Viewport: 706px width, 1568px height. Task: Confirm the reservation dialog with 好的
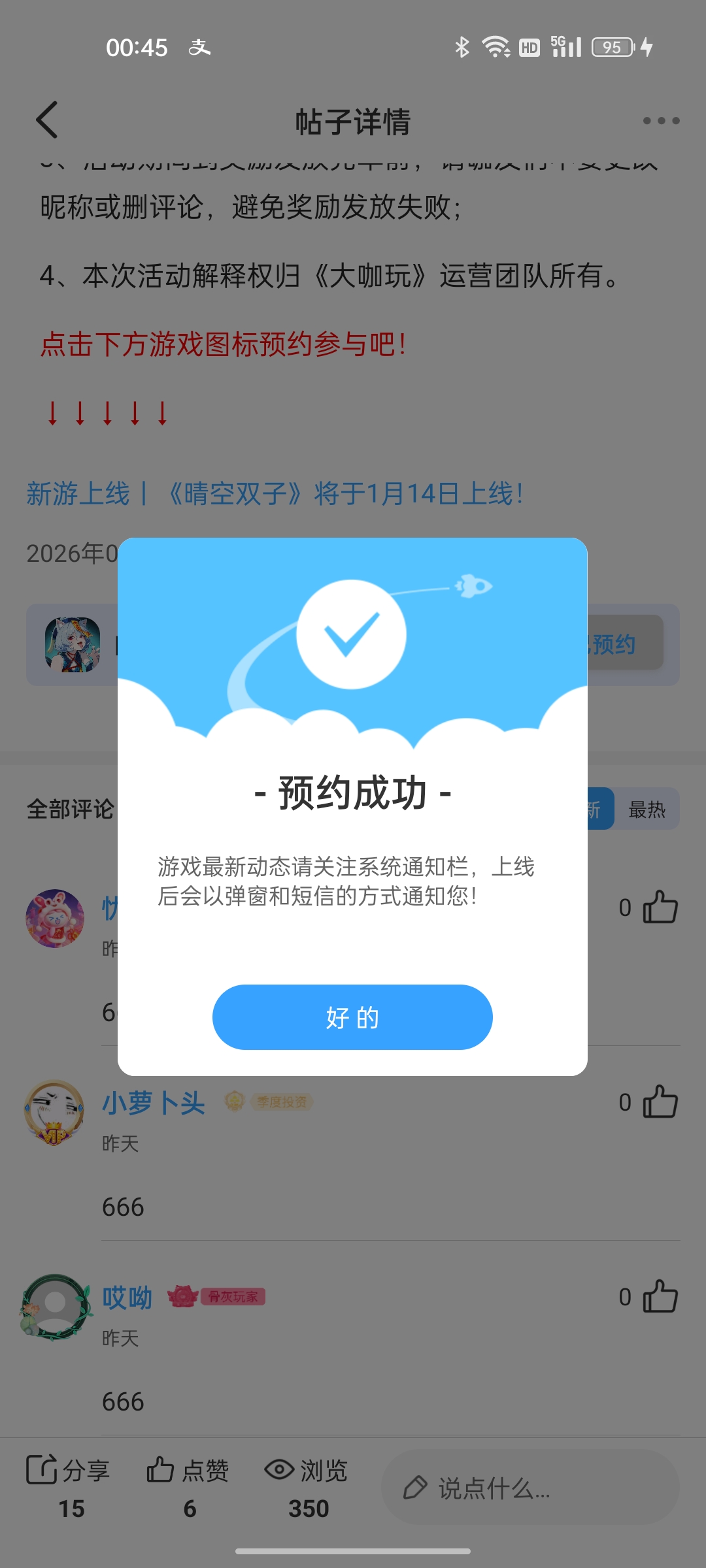point(352,1017)
